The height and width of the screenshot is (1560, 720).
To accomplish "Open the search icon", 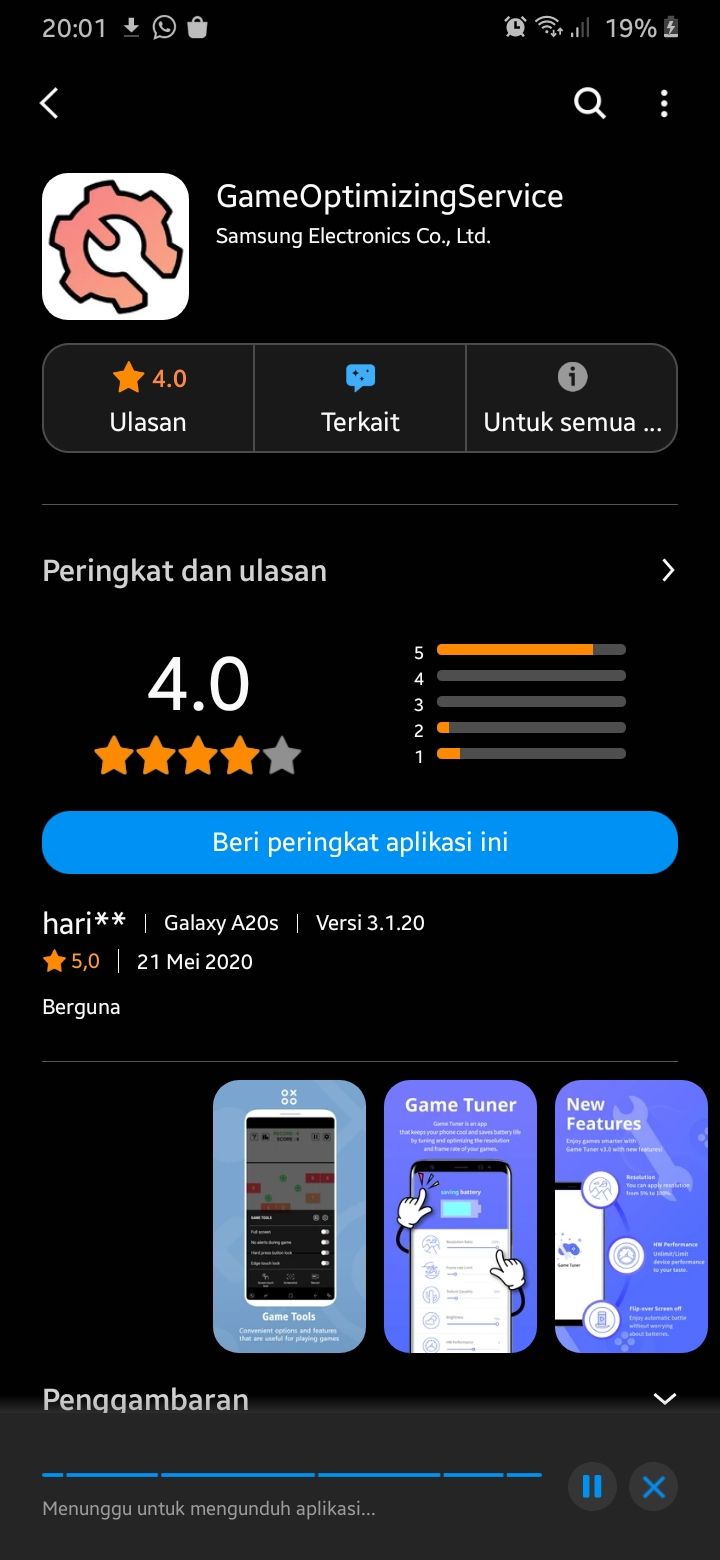I will 590,103.
